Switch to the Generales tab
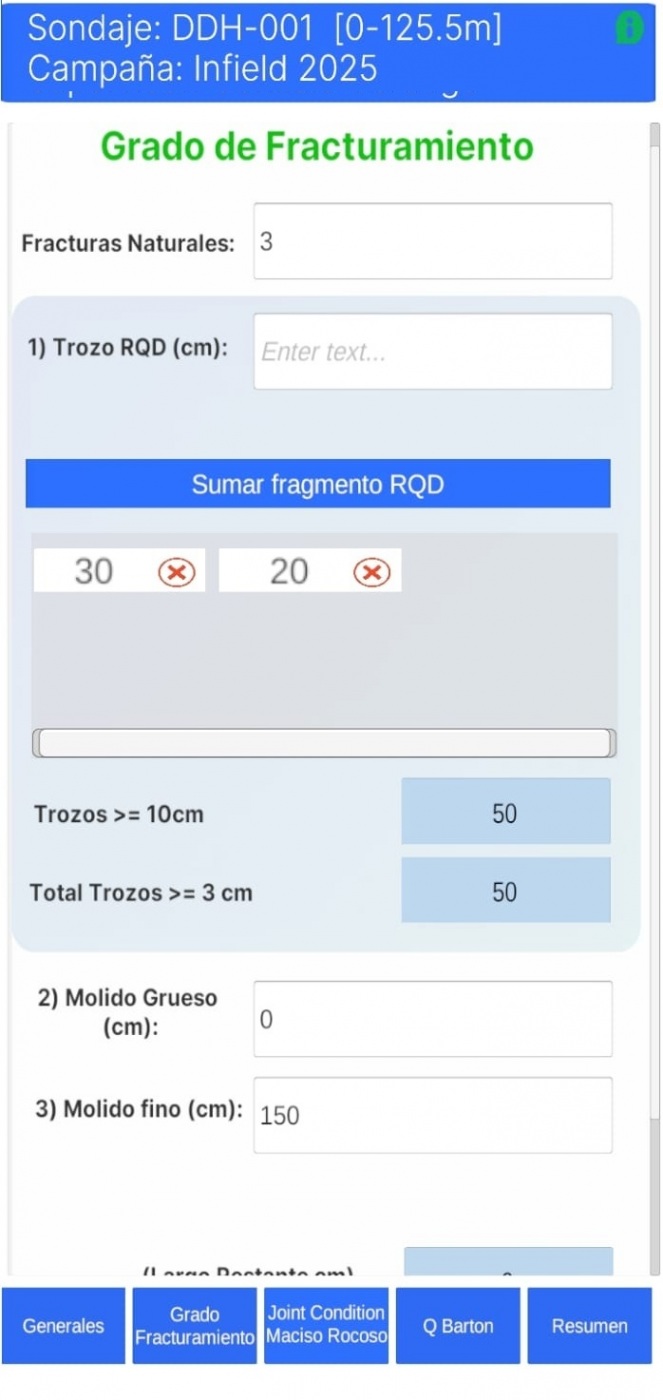This screenshot has width=663, height=1400. coord(64,1326)
